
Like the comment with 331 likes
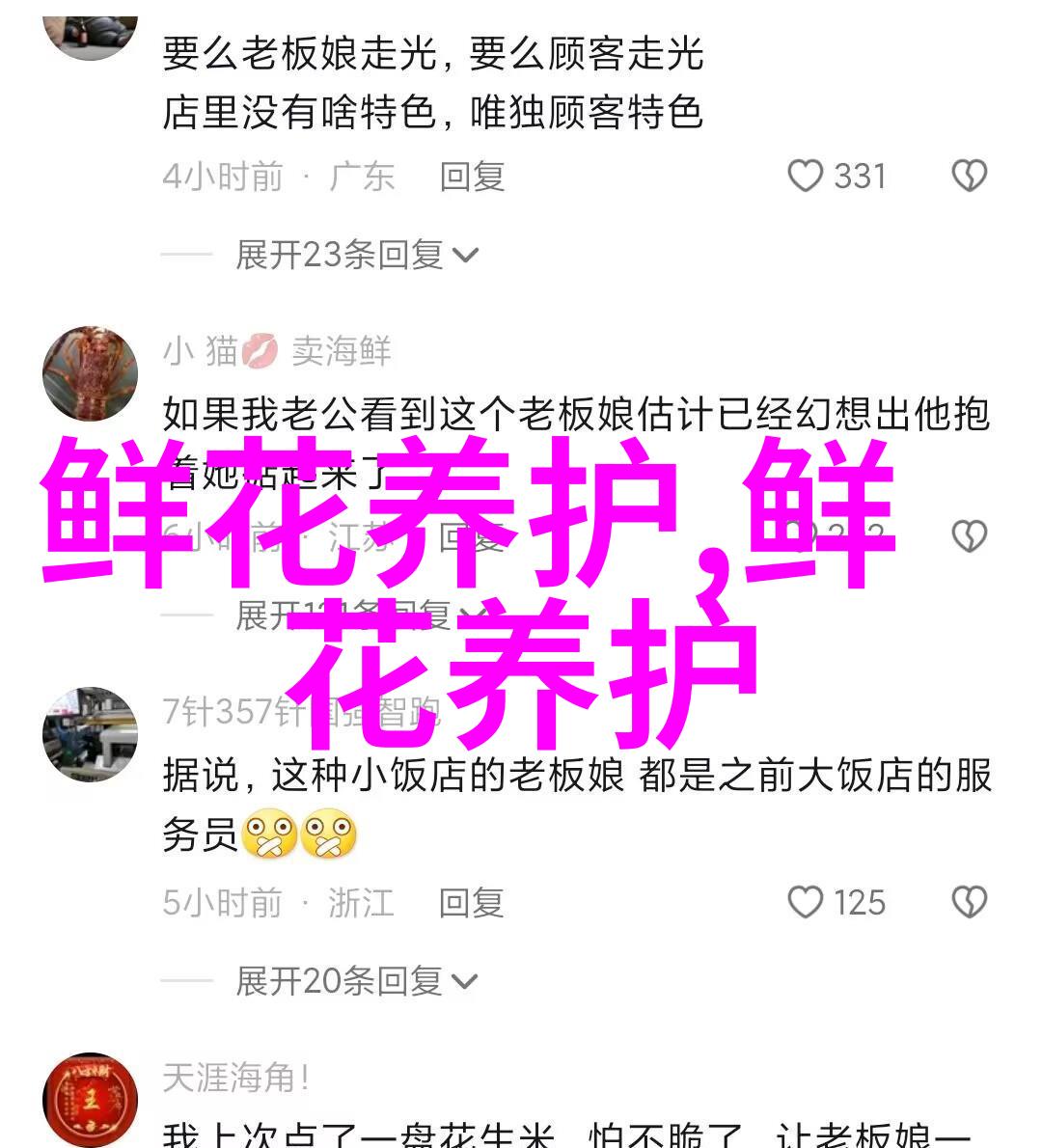coord(806,177)
